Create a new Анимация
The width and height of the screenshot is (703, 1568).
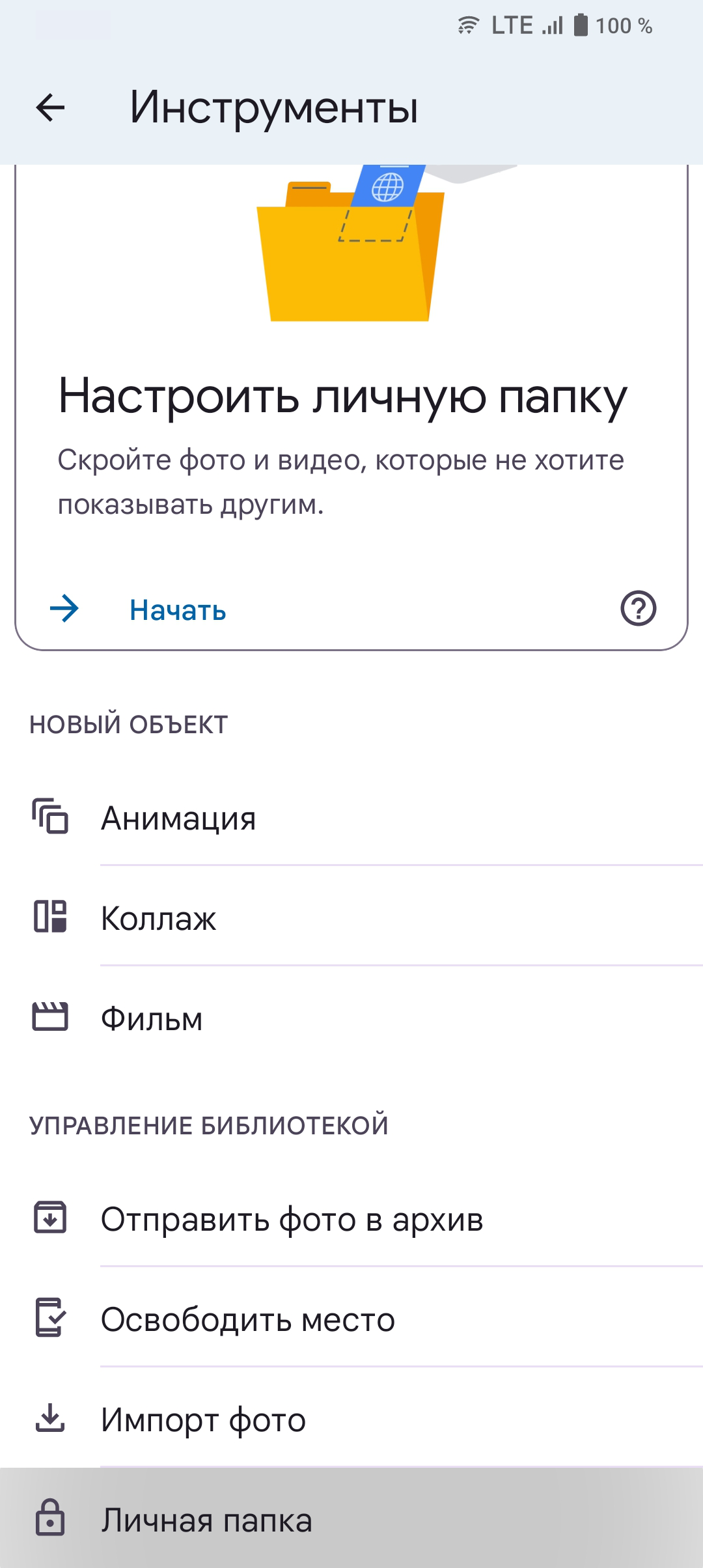[x=178, y=819]
